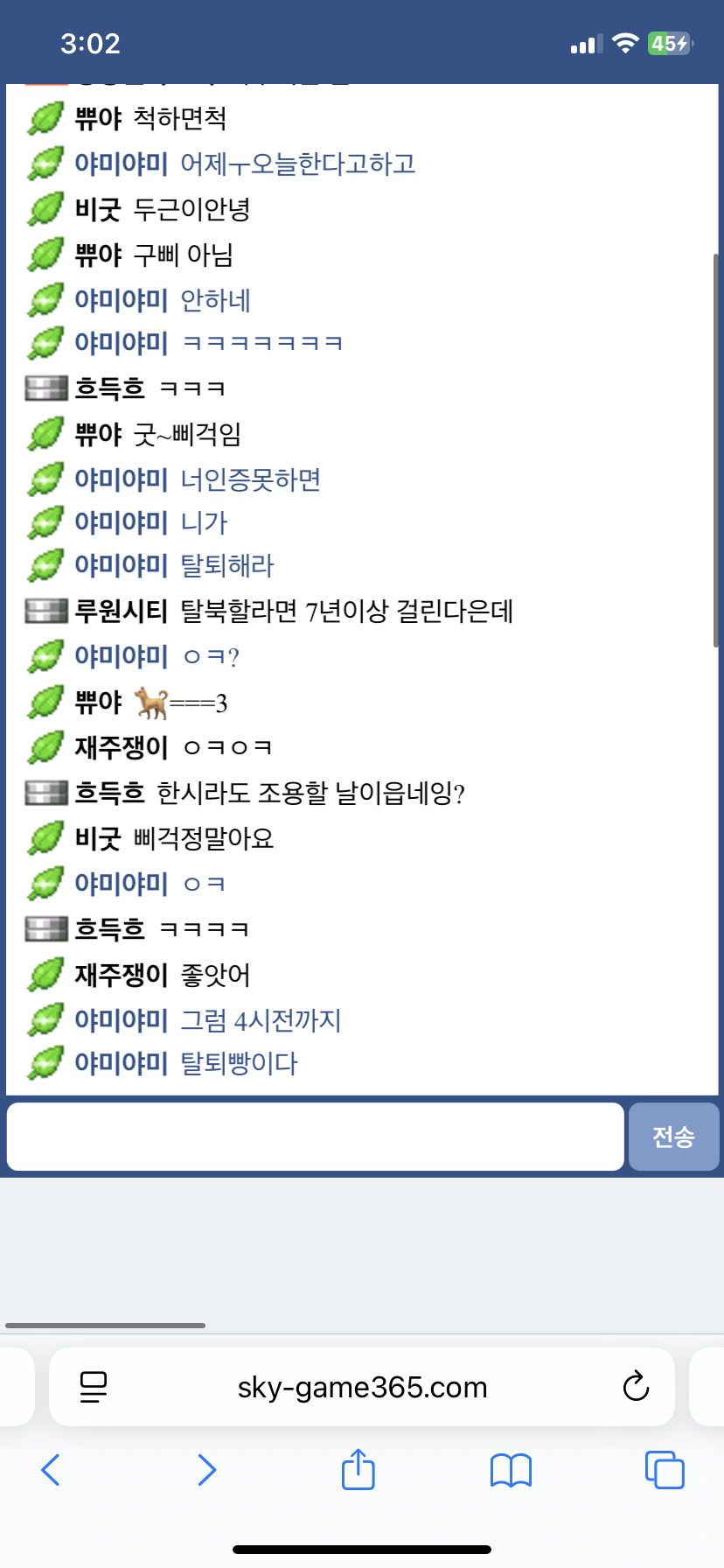Tap the sky-game365.com address bar
The height and width of the screenshot is (1568, 724).
[362, 1387]
